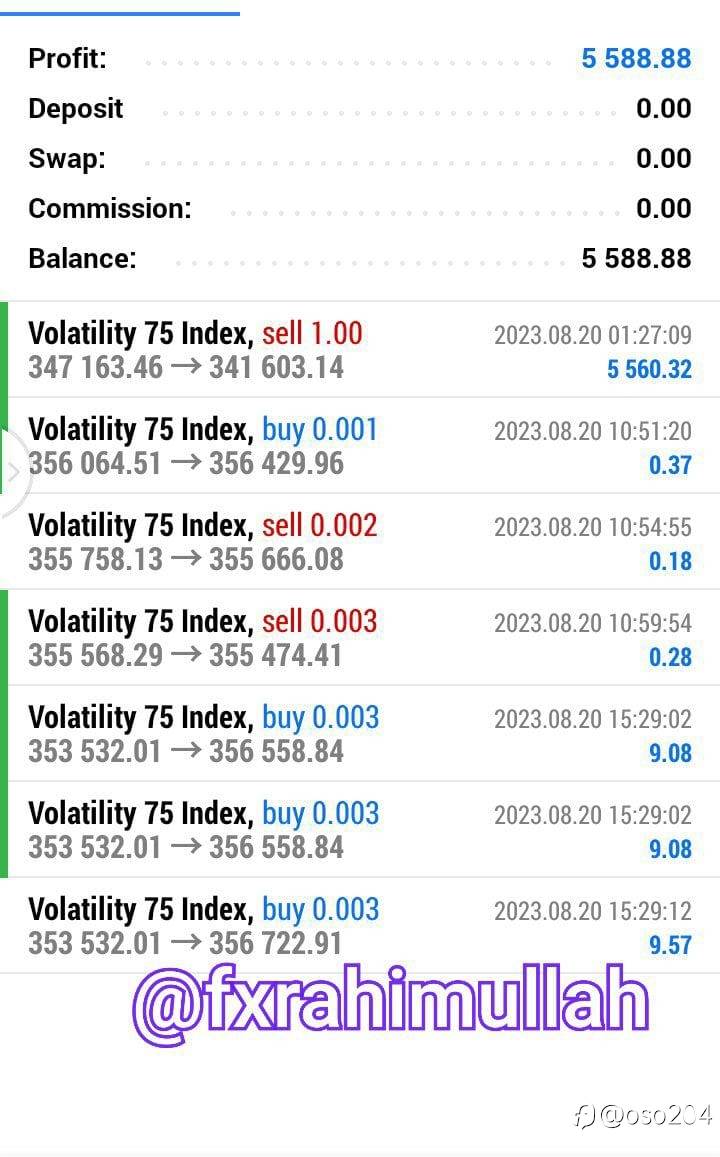Expand the sell 1.00 trade with 5 560.32 profit
Screen dimensions: 720x1157
tap(360, 349)
